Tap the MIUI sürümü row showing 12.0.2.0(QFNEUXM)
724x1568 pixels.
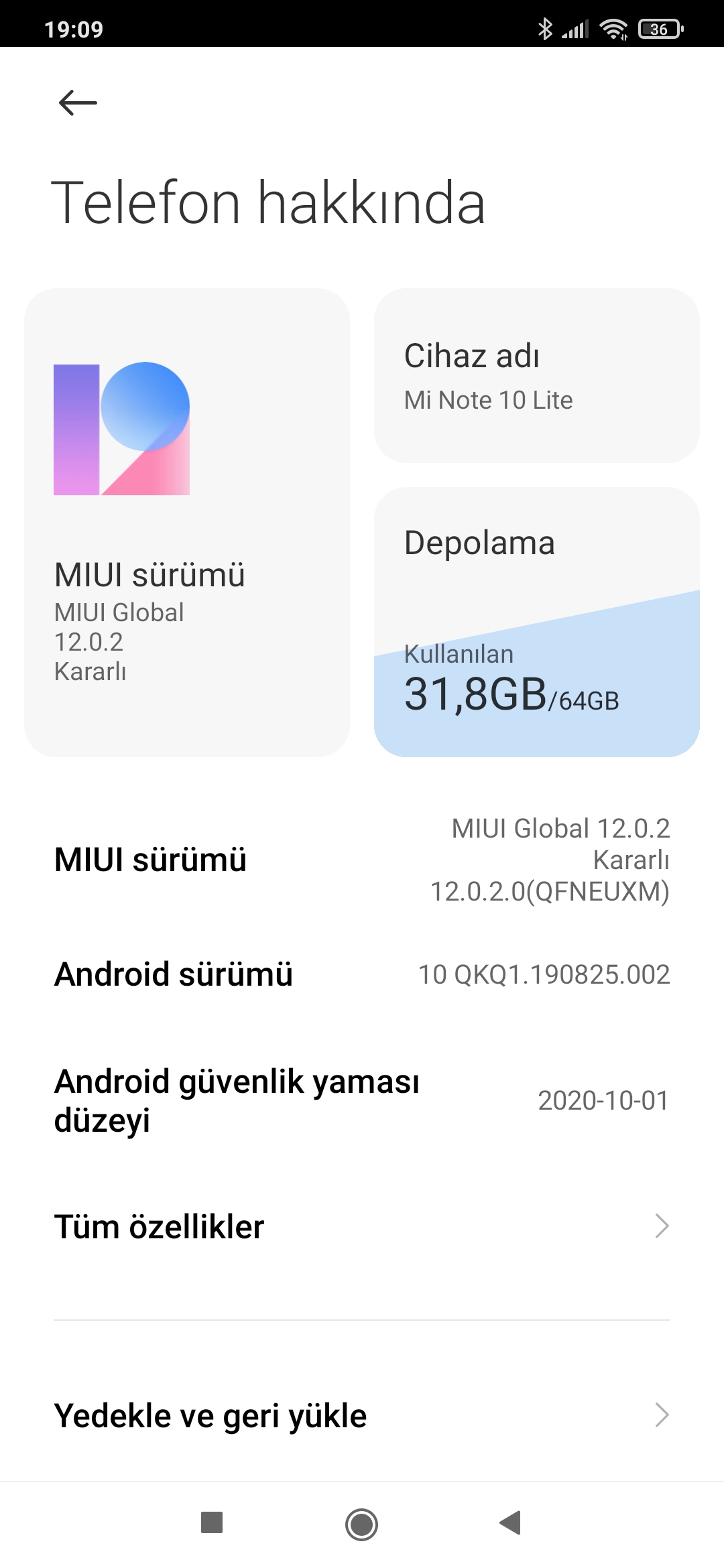tap(362, 860)
